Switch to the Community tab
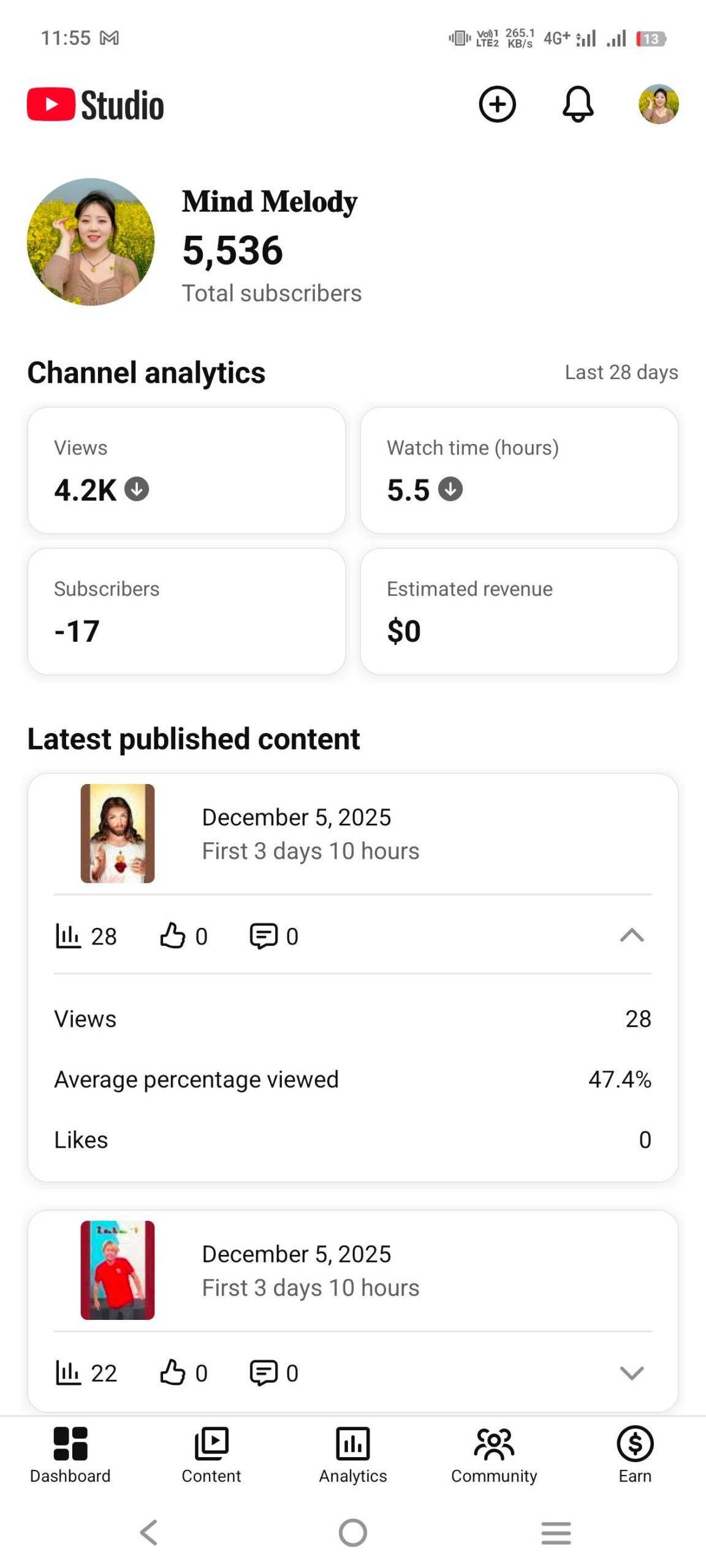The width and height of the screenshot is (706, 1568). [x=494, y=1455]
